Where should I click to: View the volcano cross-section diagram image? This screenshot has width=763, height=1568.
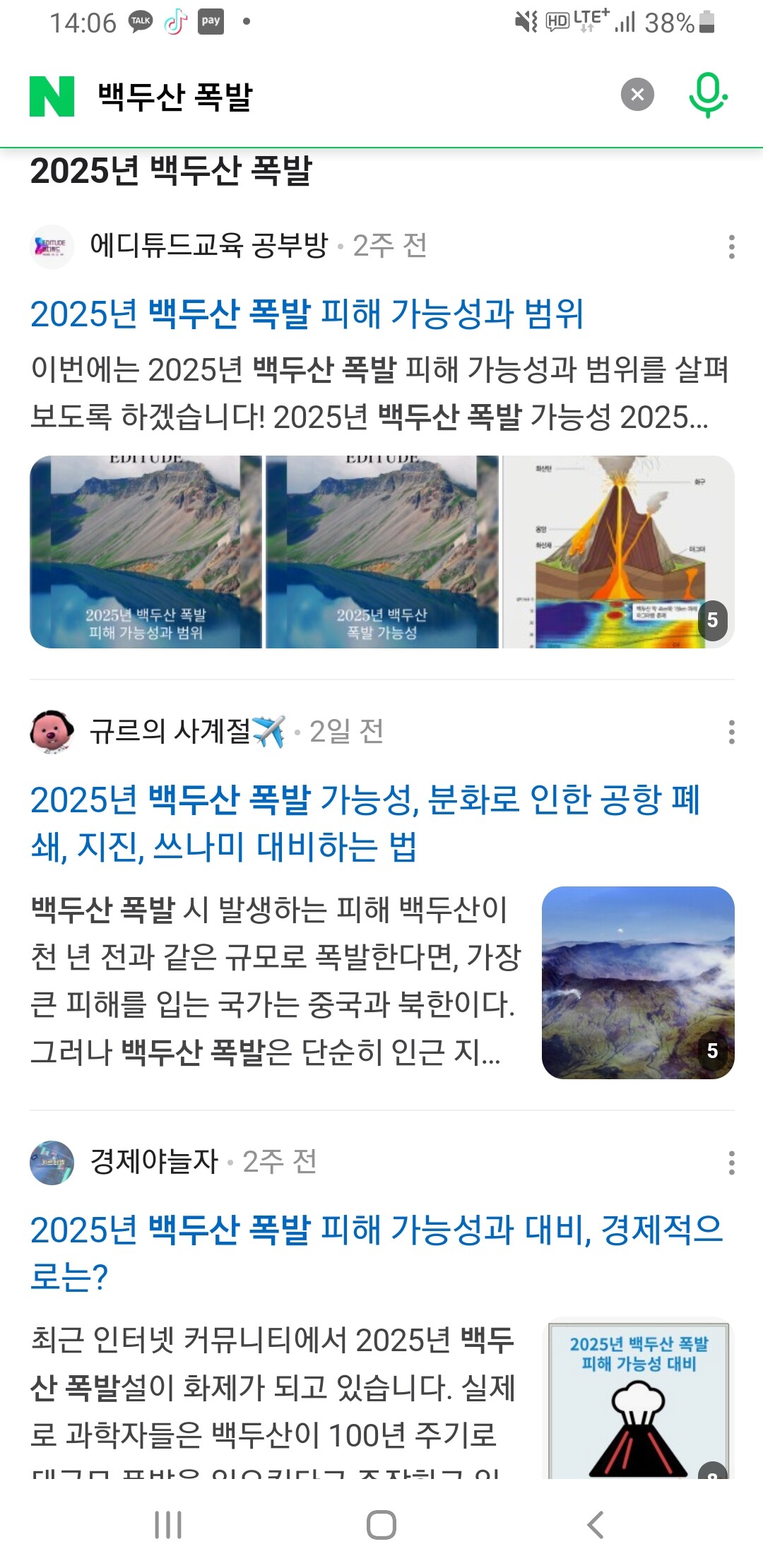[x=618, y=552]
